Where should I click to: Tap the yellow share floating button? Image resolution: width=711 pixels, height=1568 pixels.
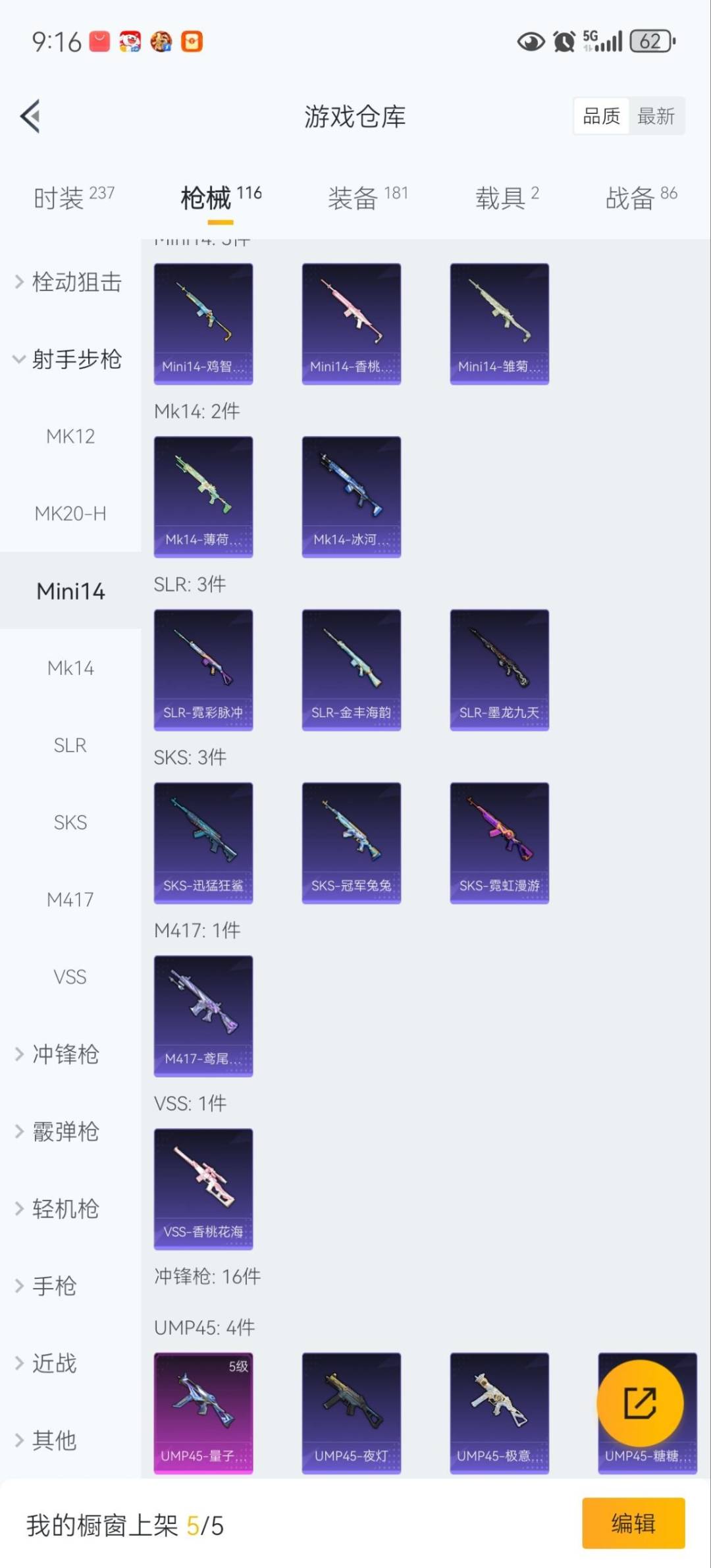point(639,1403)
